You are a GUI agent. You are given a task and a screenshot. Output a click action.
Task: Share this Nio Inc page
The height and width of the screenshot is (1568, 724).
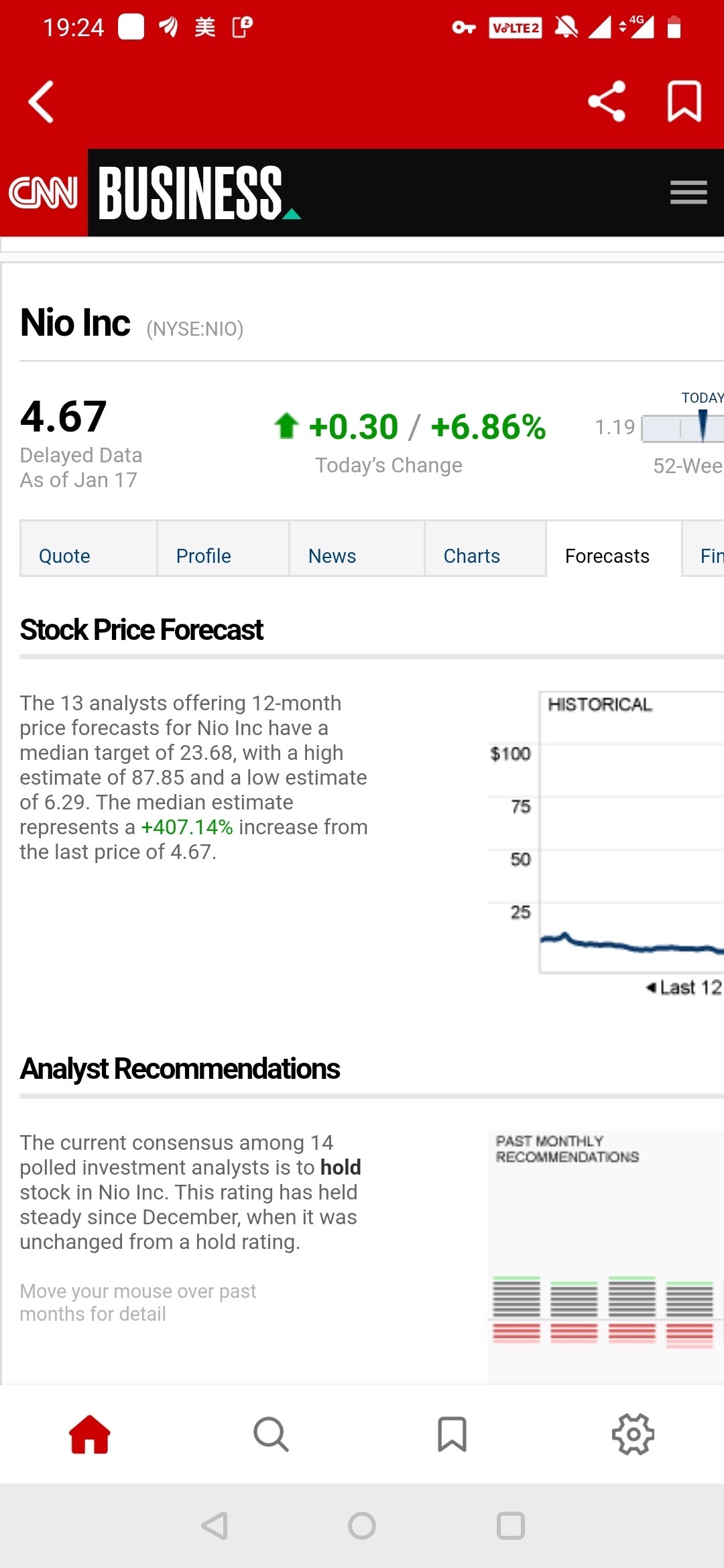(x=607, y=101)
